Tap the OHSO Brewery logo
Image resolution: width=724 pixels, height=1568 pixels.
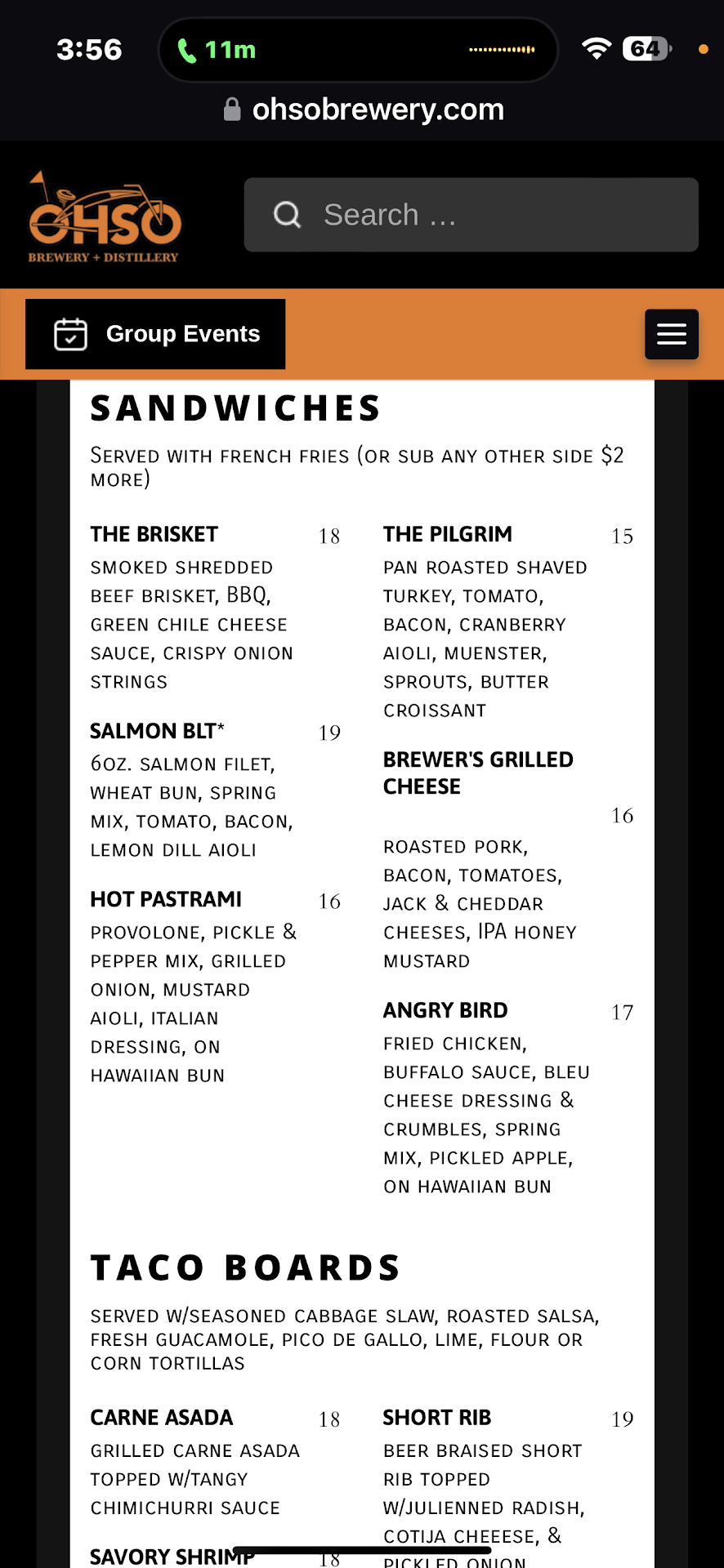(104, 217)
